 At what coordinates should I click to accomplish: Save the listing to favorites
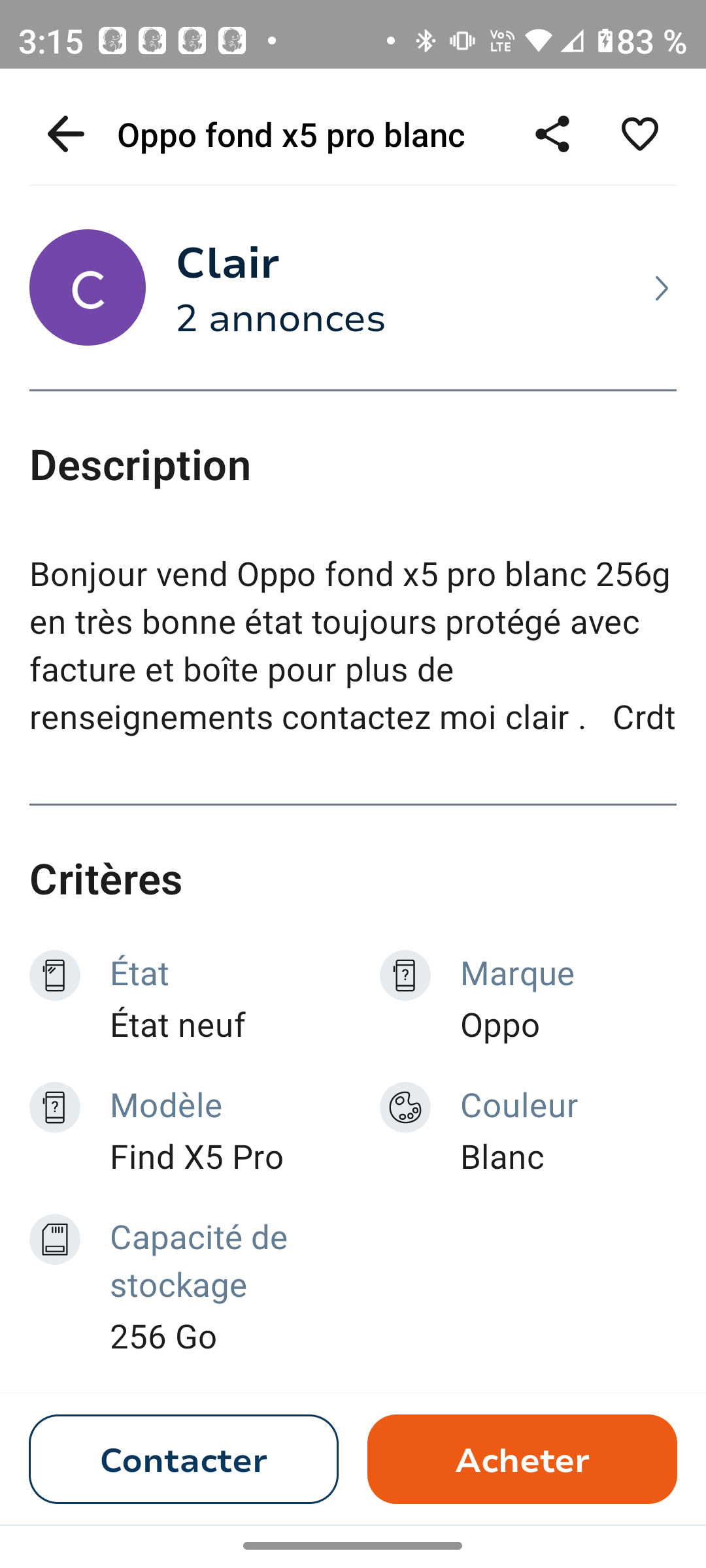[x=639, y=134]
